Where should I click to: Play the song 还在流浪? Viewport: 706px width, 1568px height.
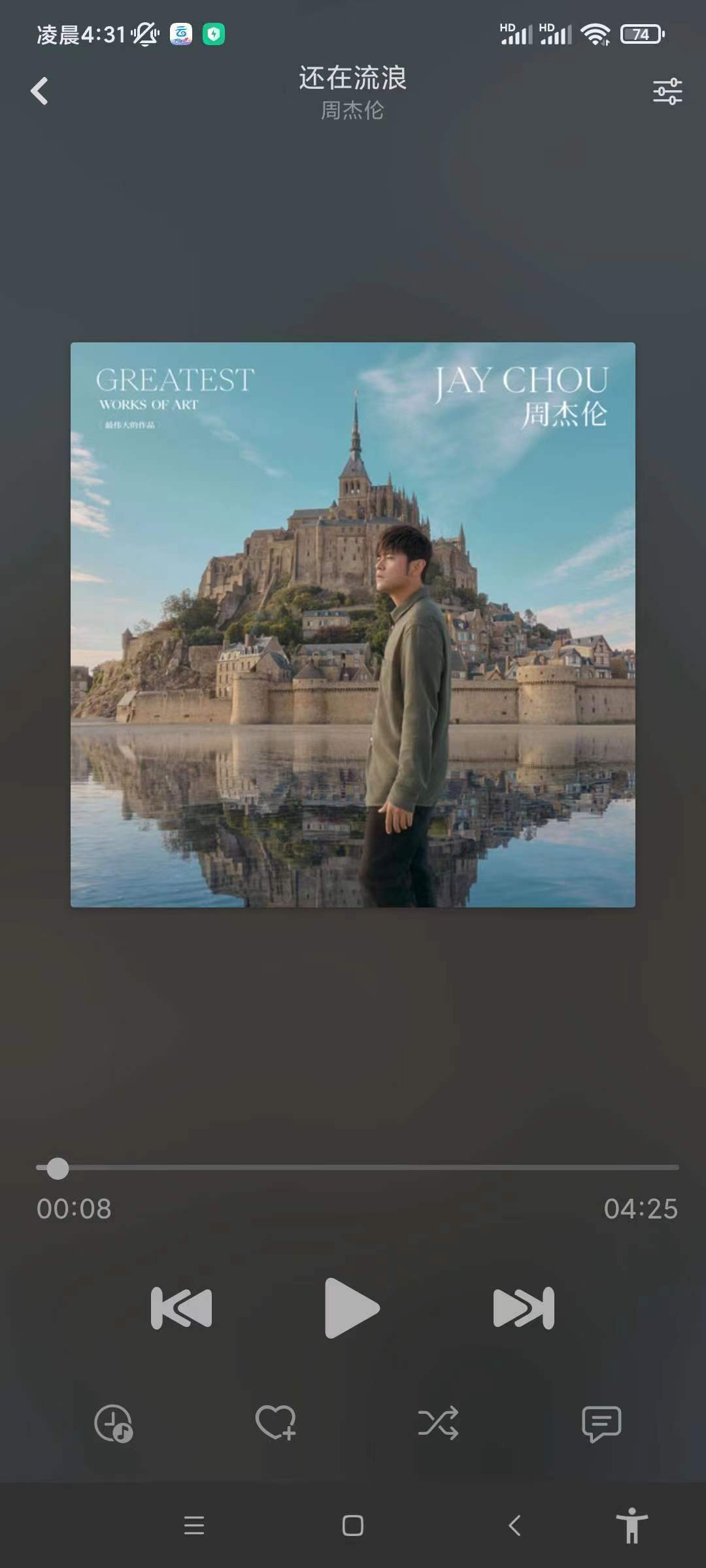(x=352, y=1307)
